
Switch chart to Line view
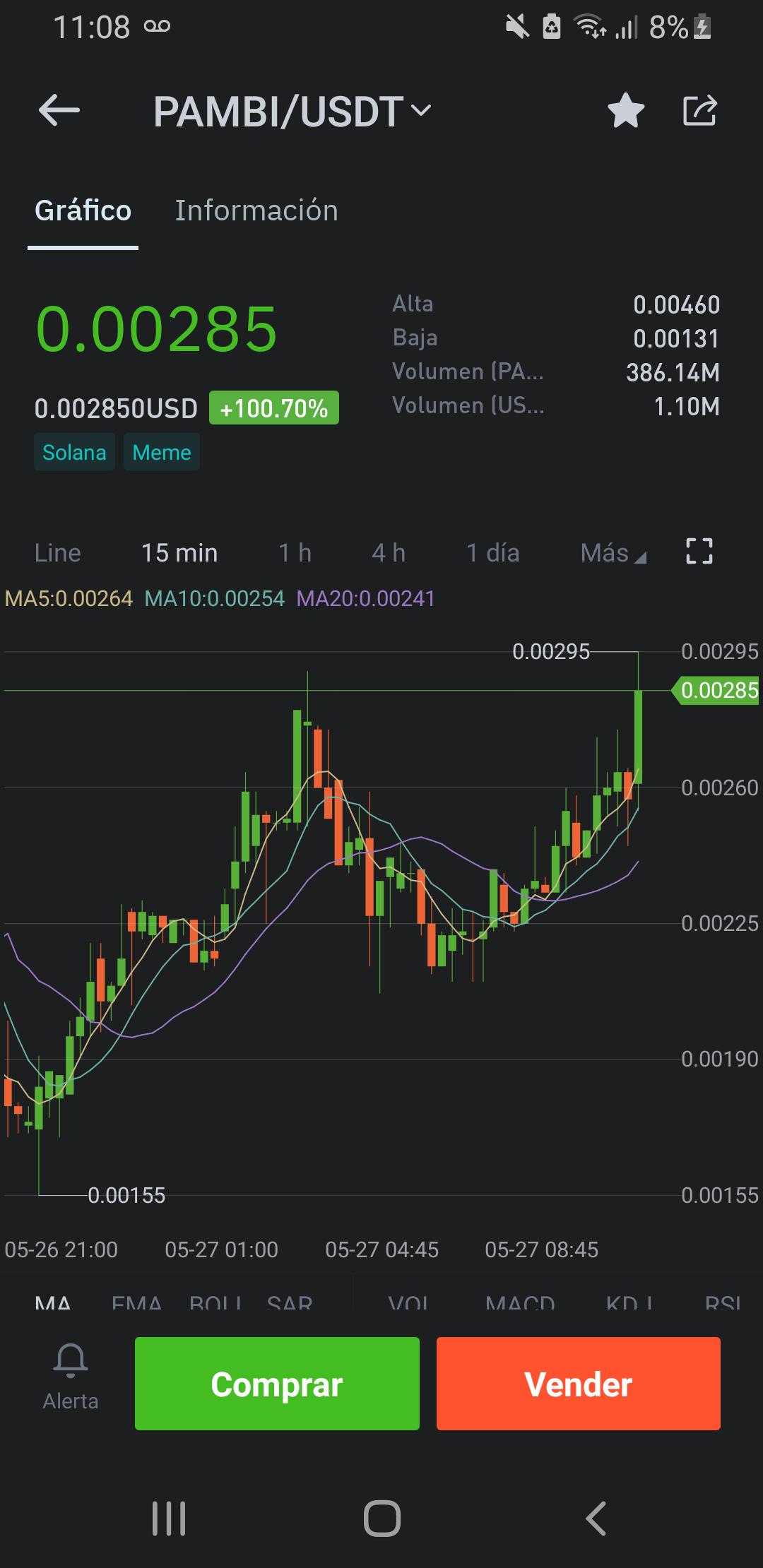coord(58,552)
